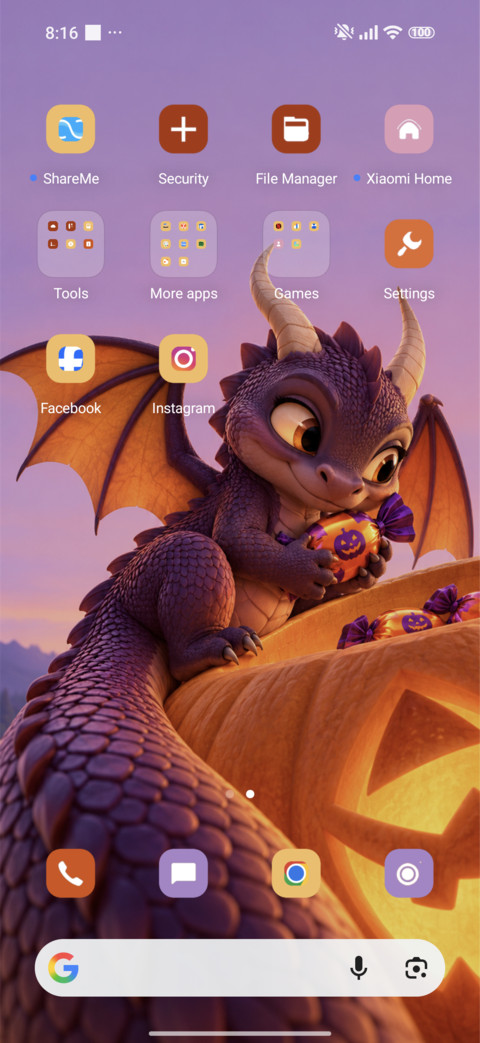Open File Manager
This screenshot has height=1043, width=480.
pos(297,129)
